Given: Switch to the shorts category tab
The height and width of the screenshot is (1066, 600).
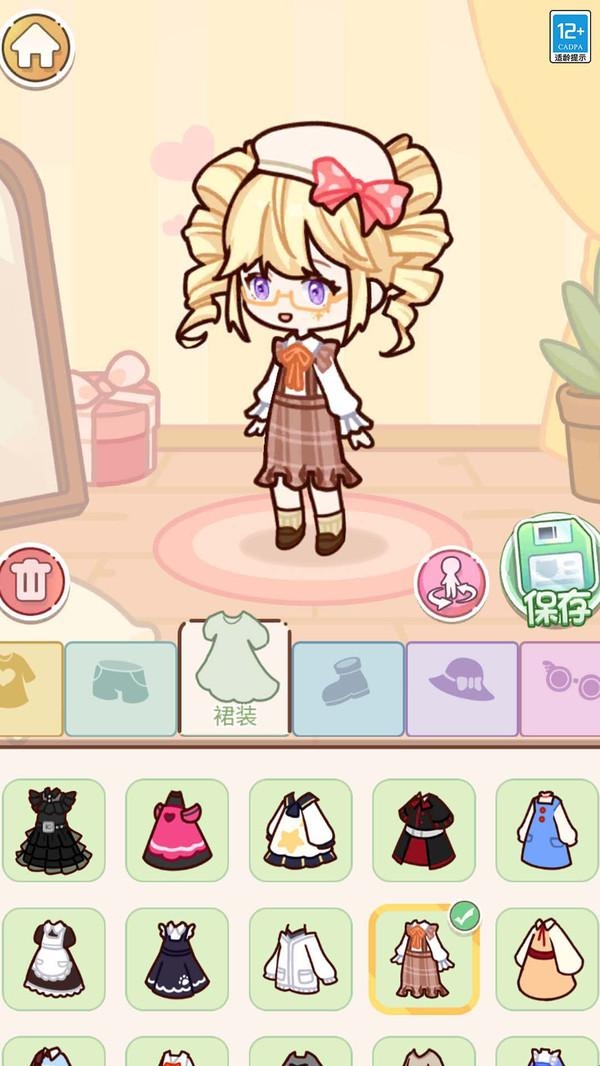Looking at the screenshot, I should pyautogui.click(x=121, y=688).
